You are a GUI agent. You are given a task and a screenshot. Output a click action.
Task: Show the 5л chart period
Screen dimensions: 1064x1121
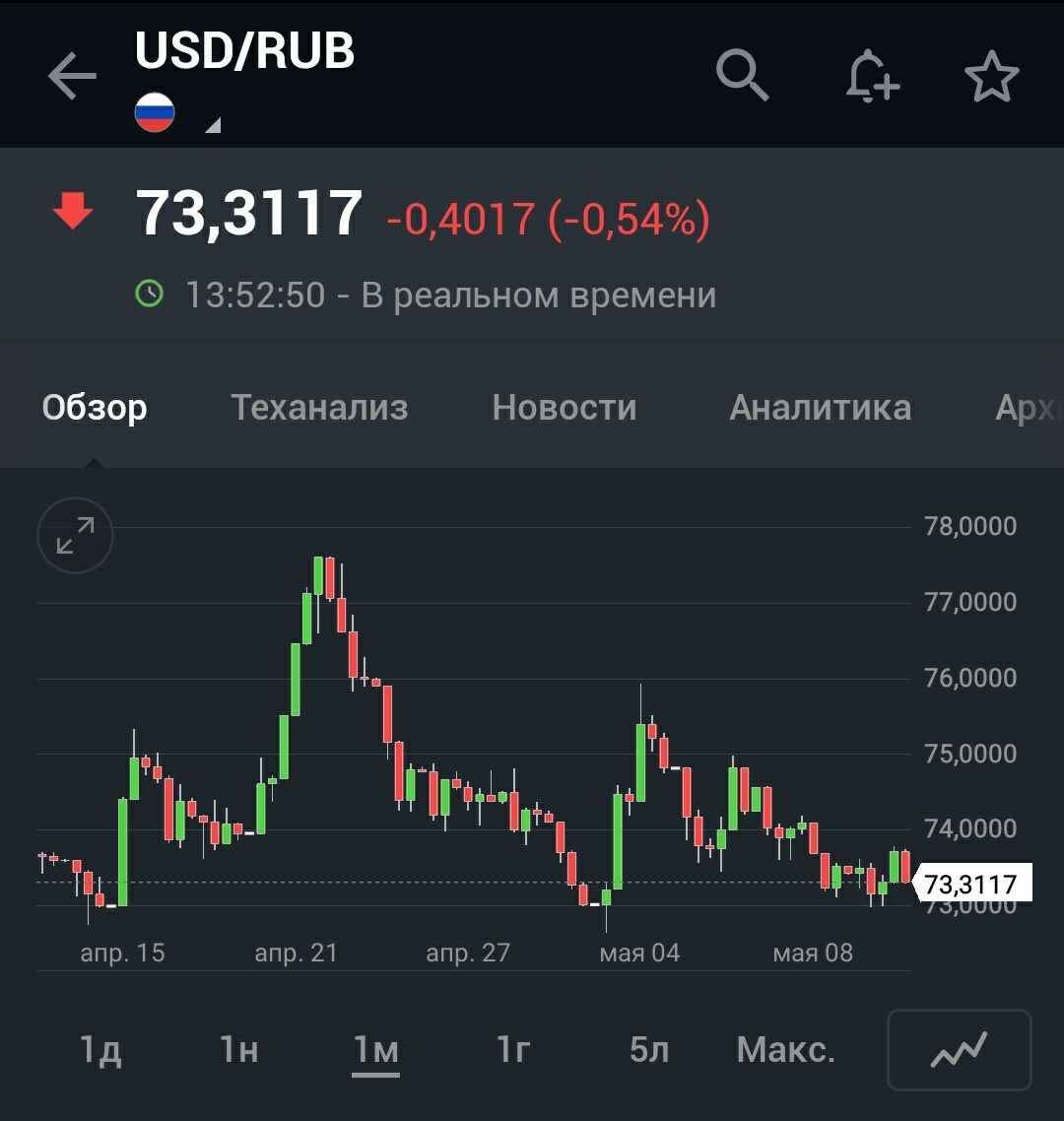(649, 1050)
